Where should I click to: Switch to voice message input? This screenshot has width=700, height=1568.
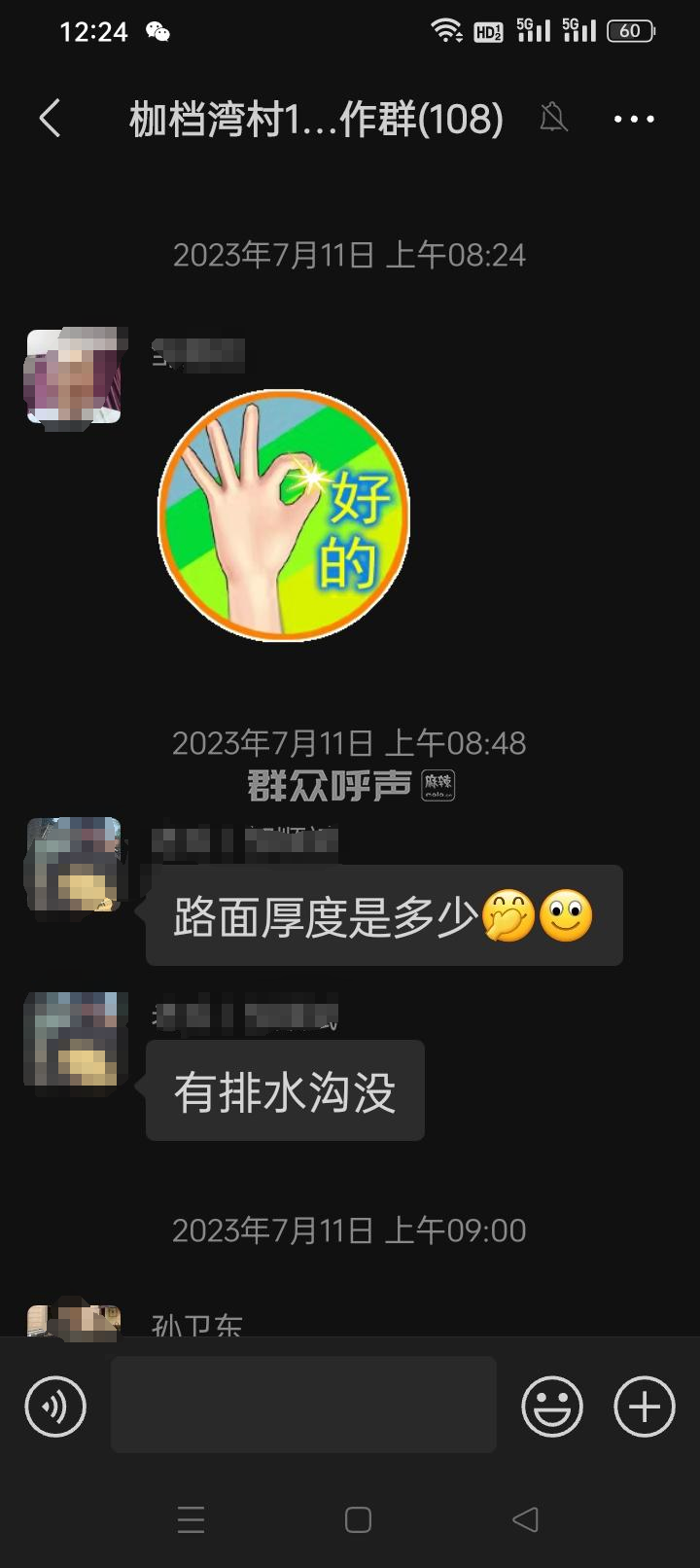point(55,1407)
